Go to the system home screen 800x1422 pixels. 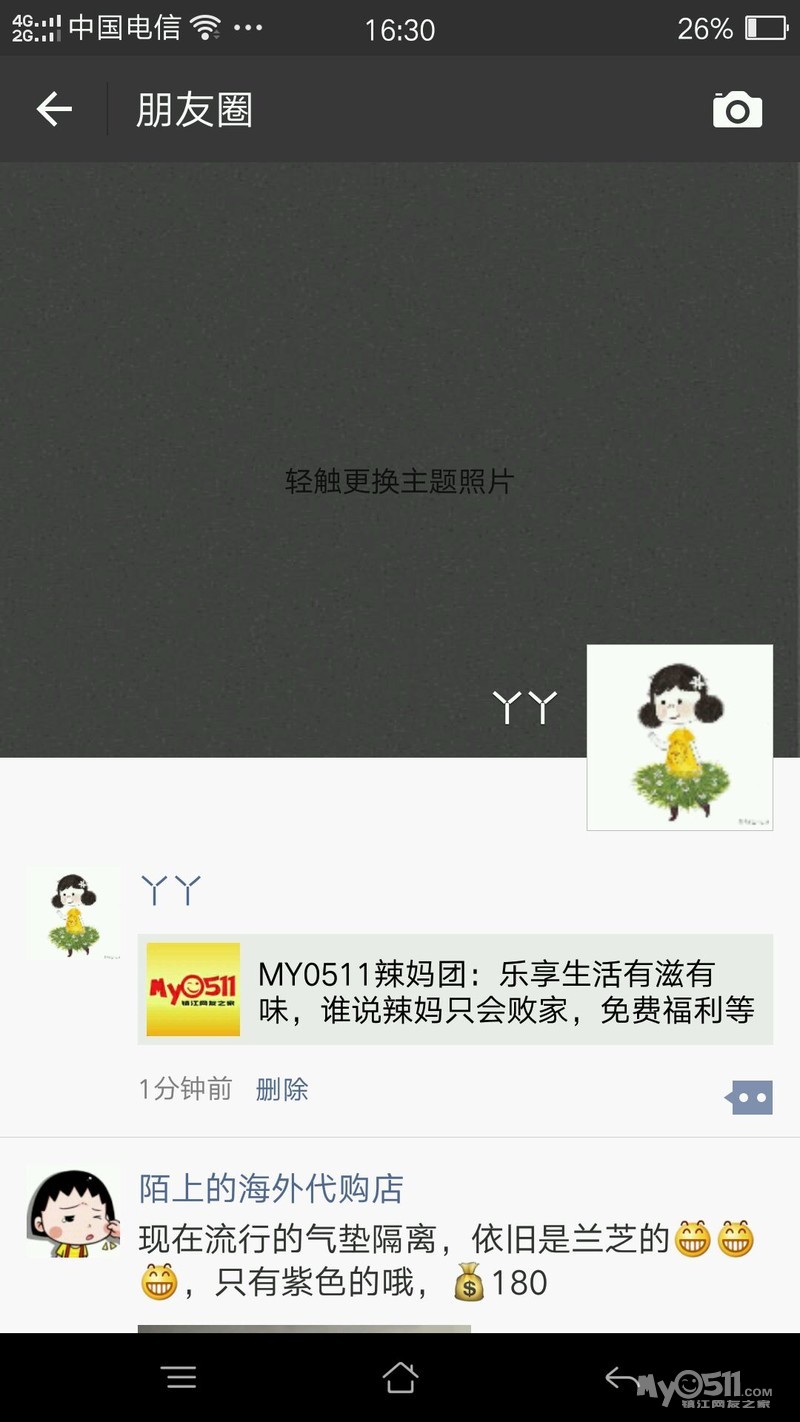pyautogui.click(x=399, y=1378)
